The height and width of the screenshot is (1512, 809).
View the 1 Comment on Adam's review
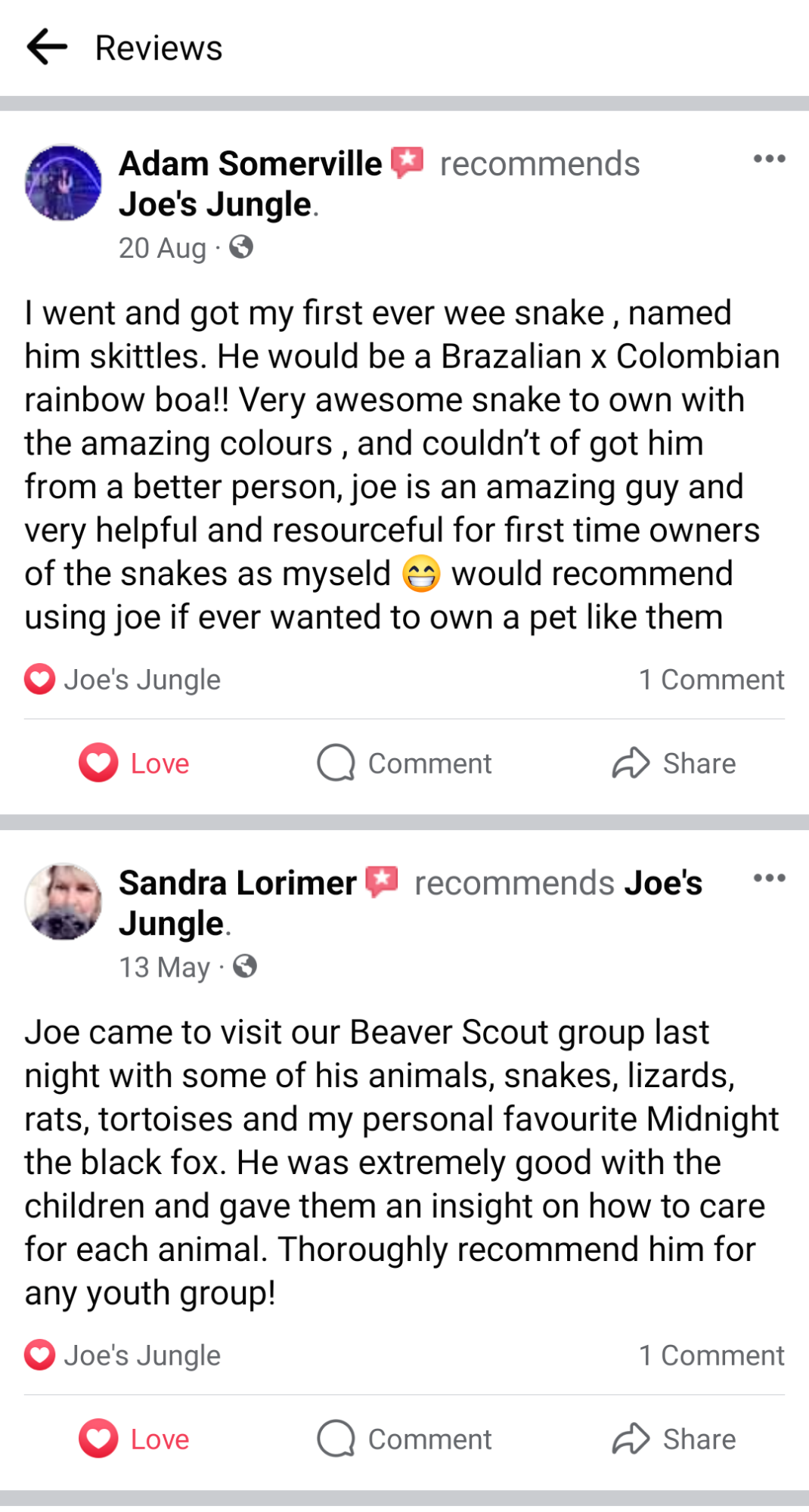(711, 680)
